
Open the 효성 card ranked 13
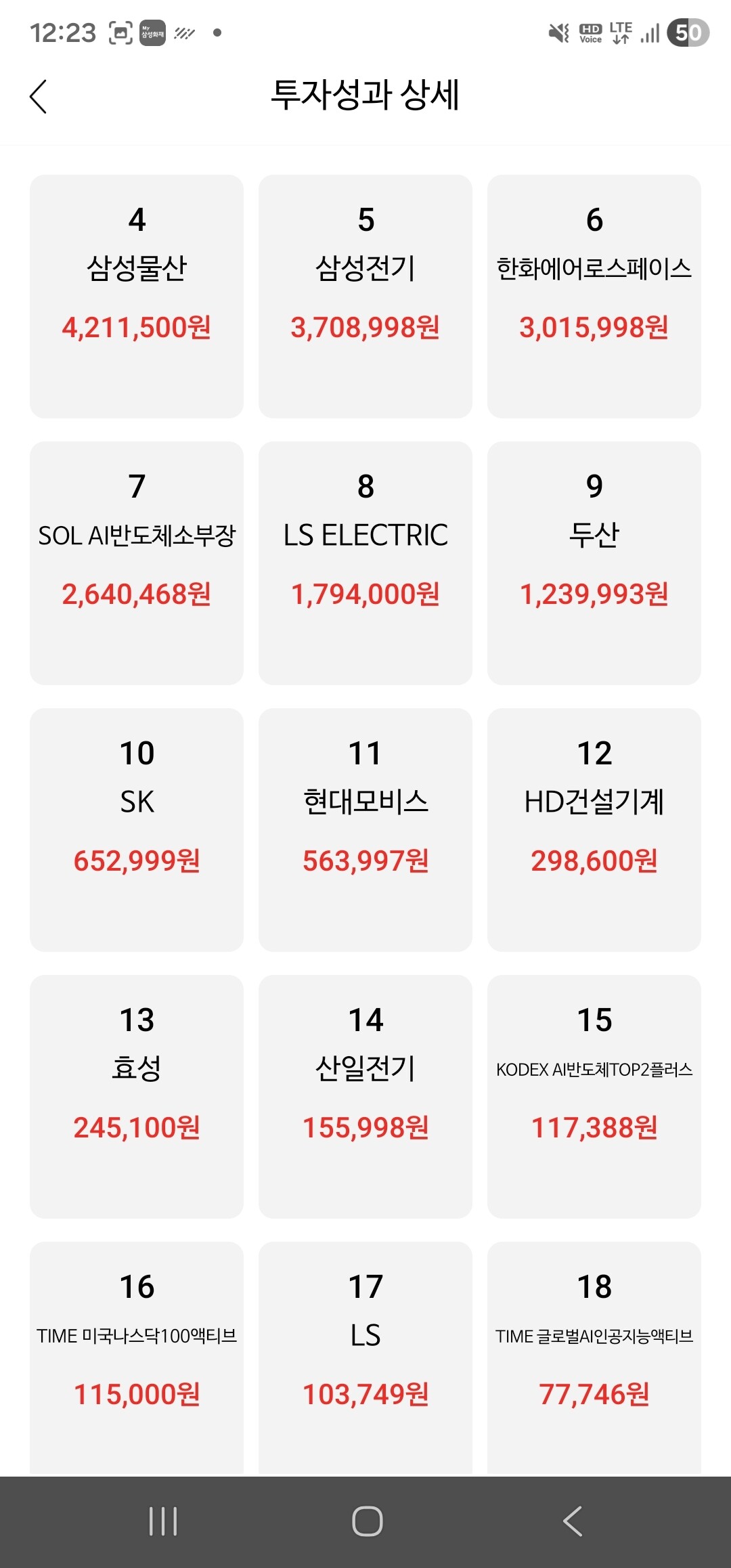[x=137, y=1097]
